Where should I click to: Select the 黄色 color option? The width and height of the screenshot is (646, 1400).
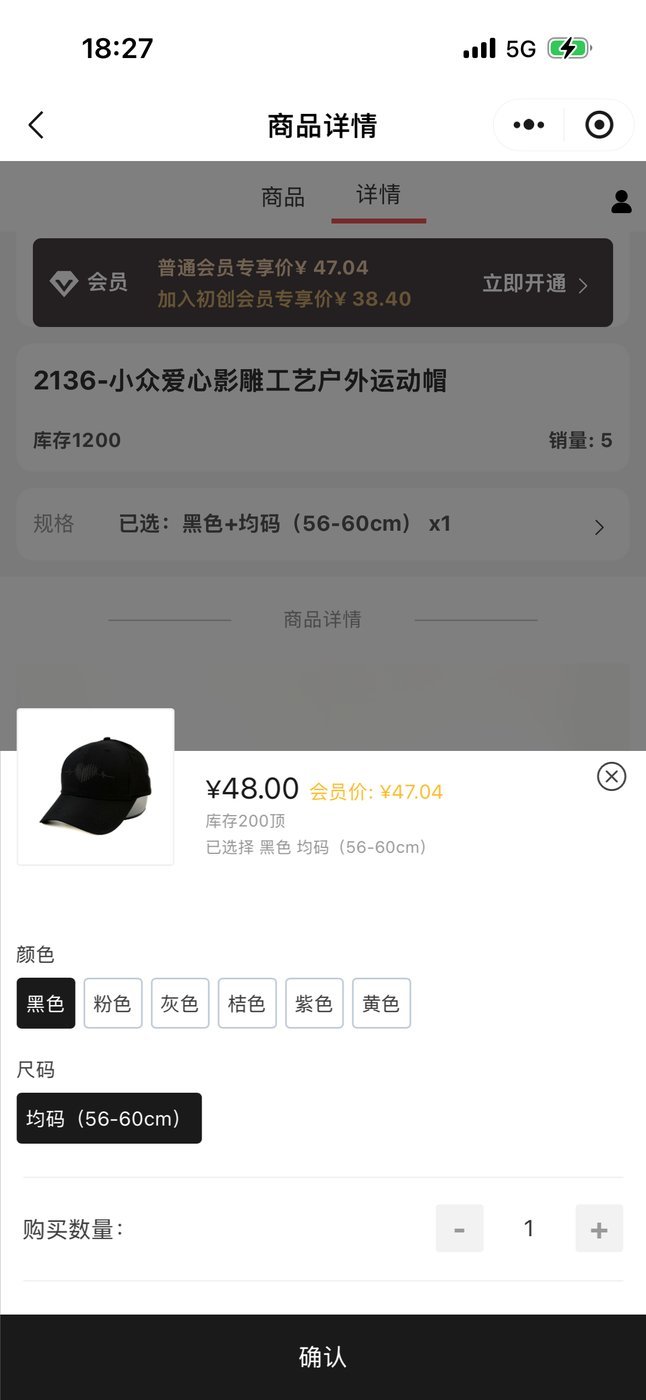[x=381, y=1003]
